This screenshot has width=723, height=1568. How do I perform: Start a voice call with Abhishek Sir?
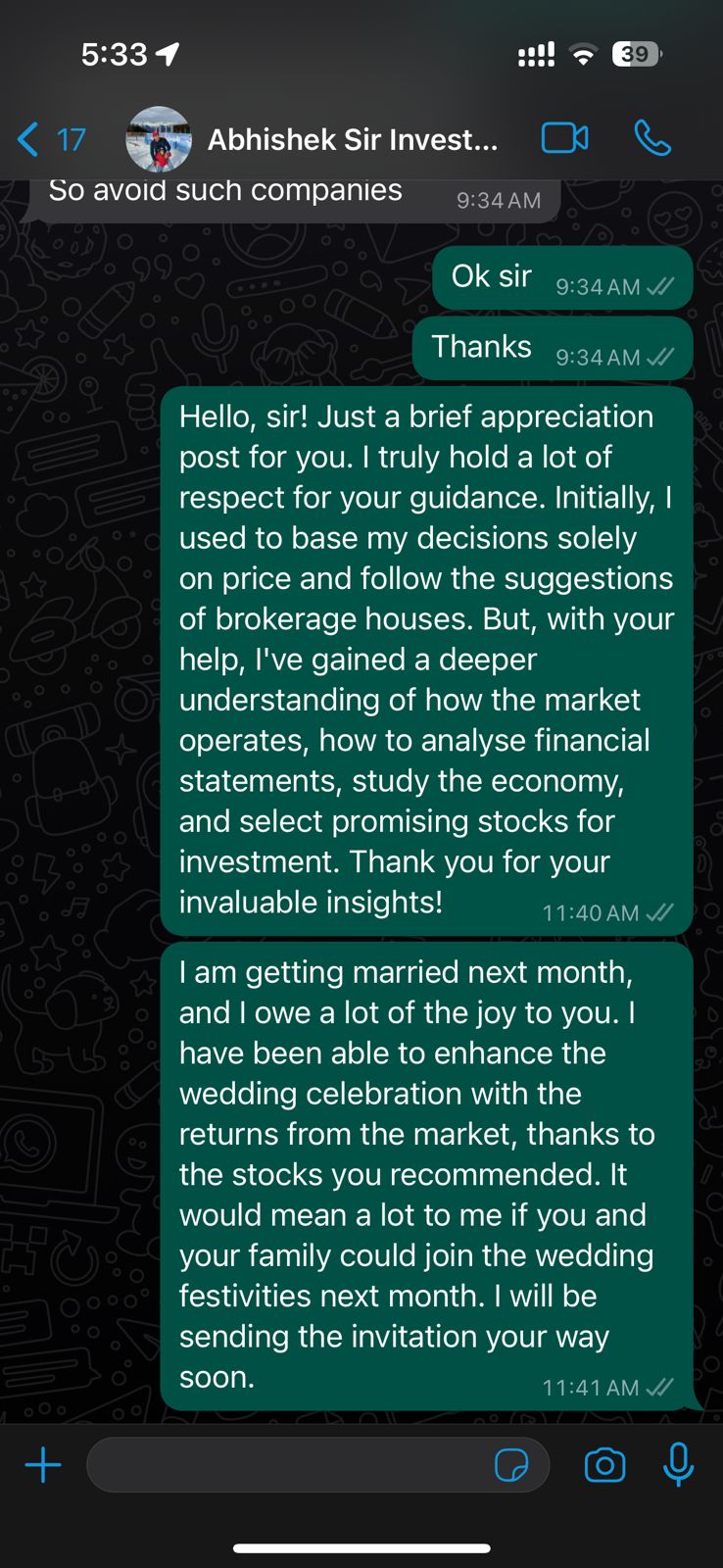click(x=652, y=139)
